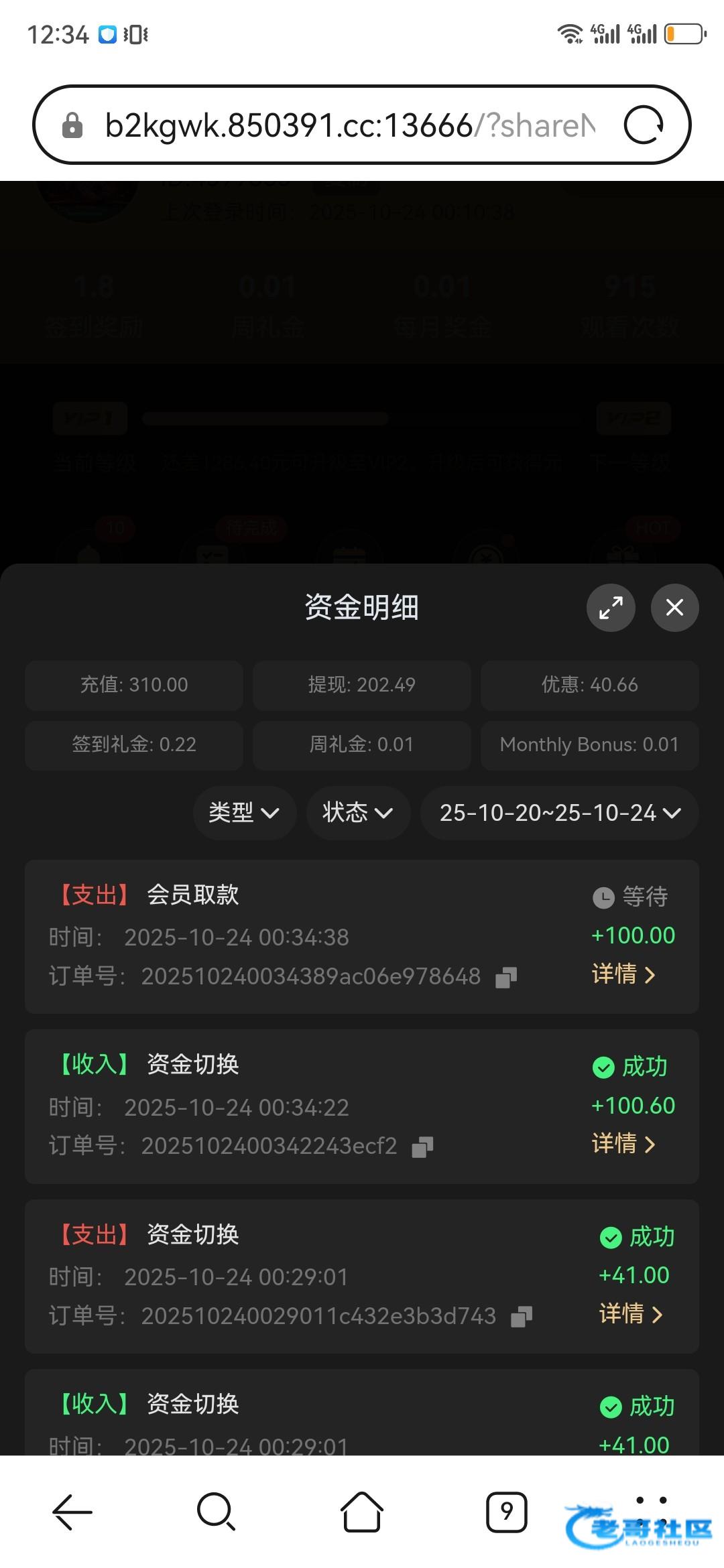Image resolution: width=724 pixels, height=1568 pixels.
Task: Expand the 资金明细 panel to fullscreen
Action: pos(611,607)
